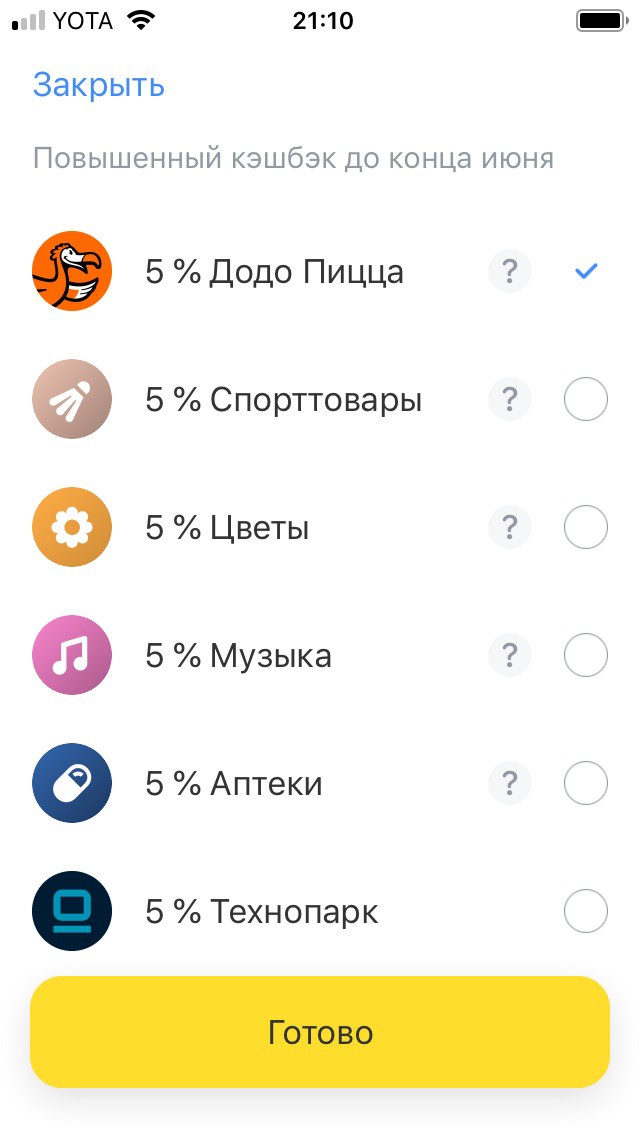Deselect the Додо Пицца cashback category
Image resolution: width=640 pixels, height=1136 pixels.
pos(586,271)
